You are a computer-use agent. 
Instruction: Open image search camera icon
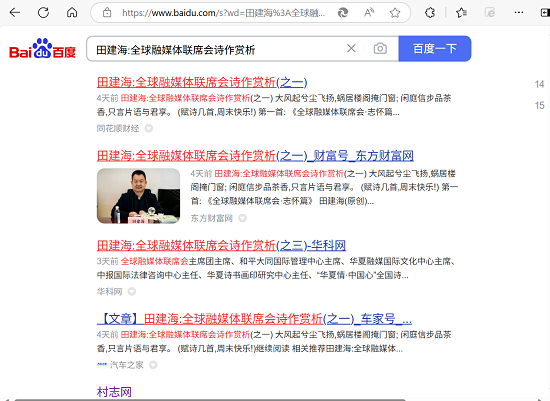[380, 48]
